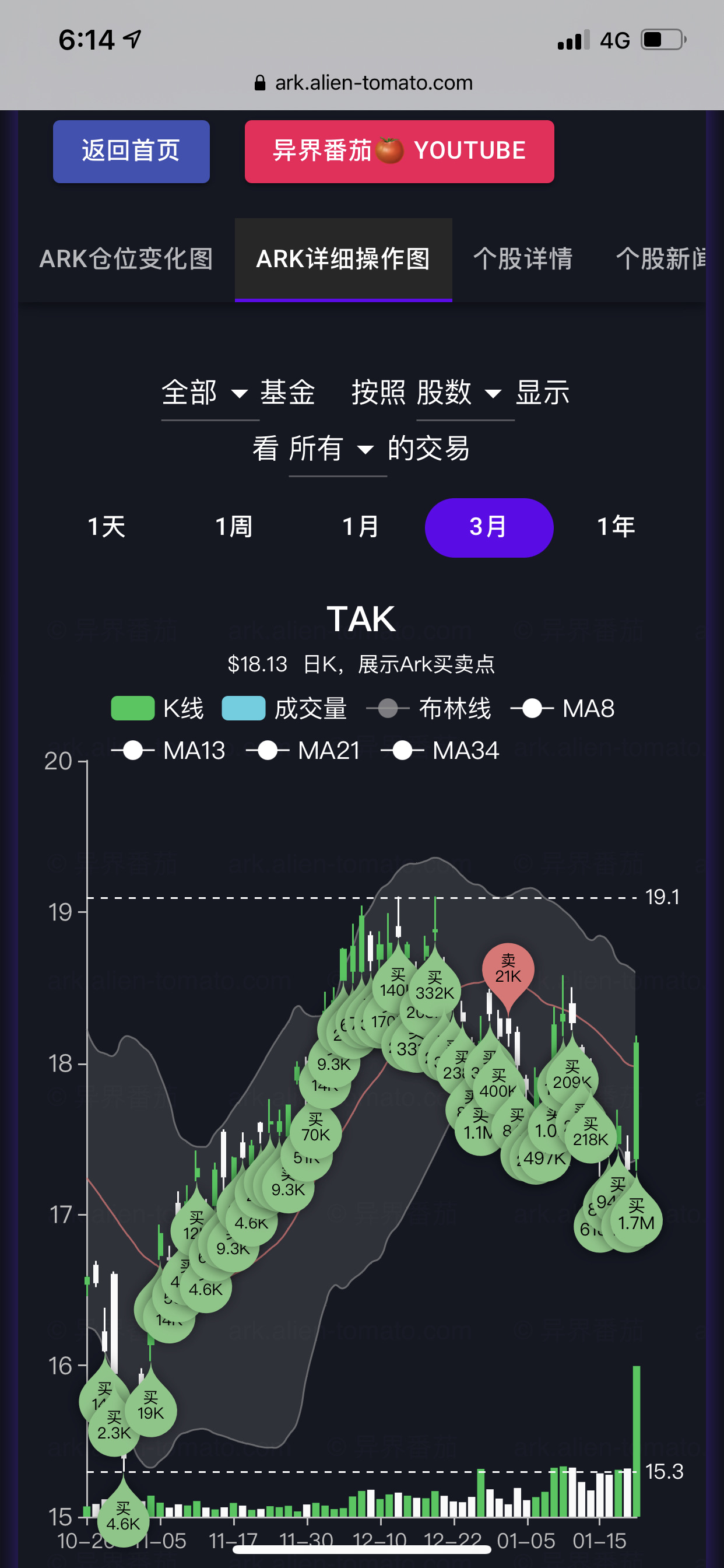Enable the 布林线 legend series
Screen dimensions: 724x1568
[428, 709]
